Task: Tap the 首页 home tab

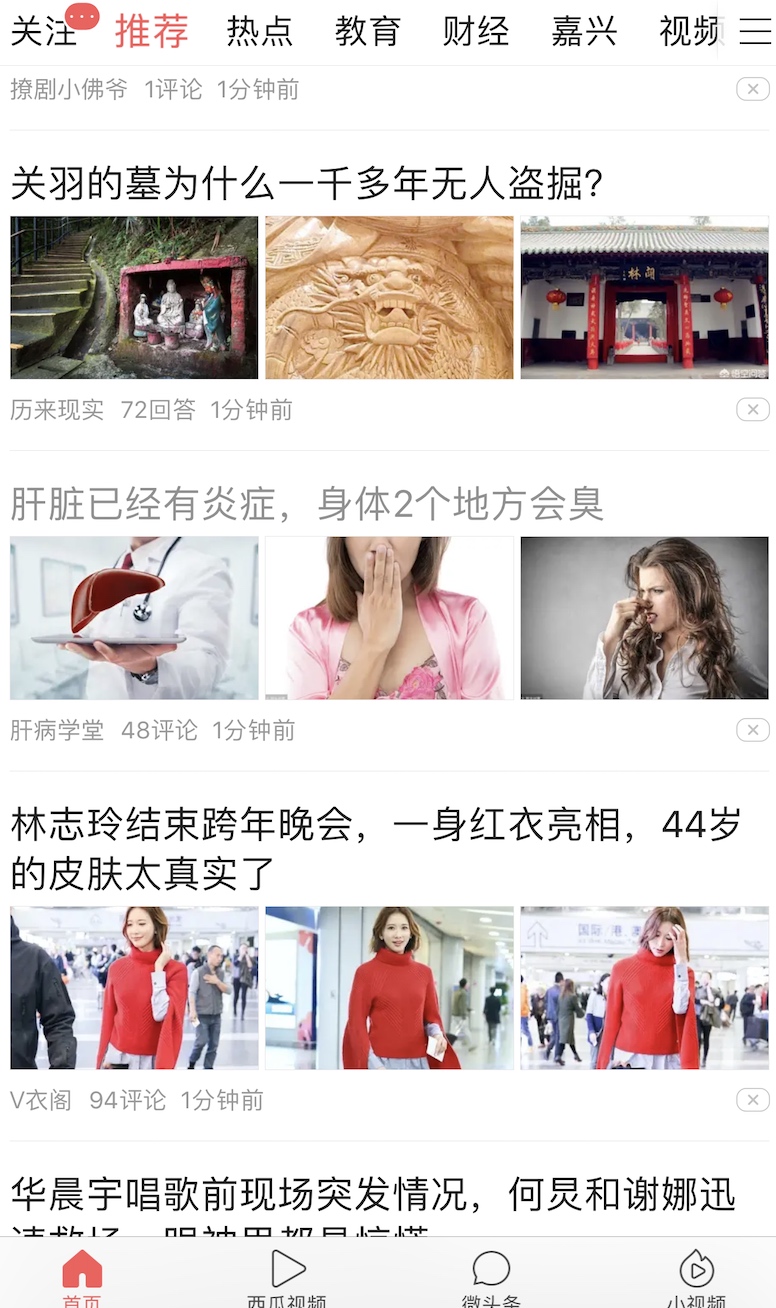Action: coord(82,1278)
